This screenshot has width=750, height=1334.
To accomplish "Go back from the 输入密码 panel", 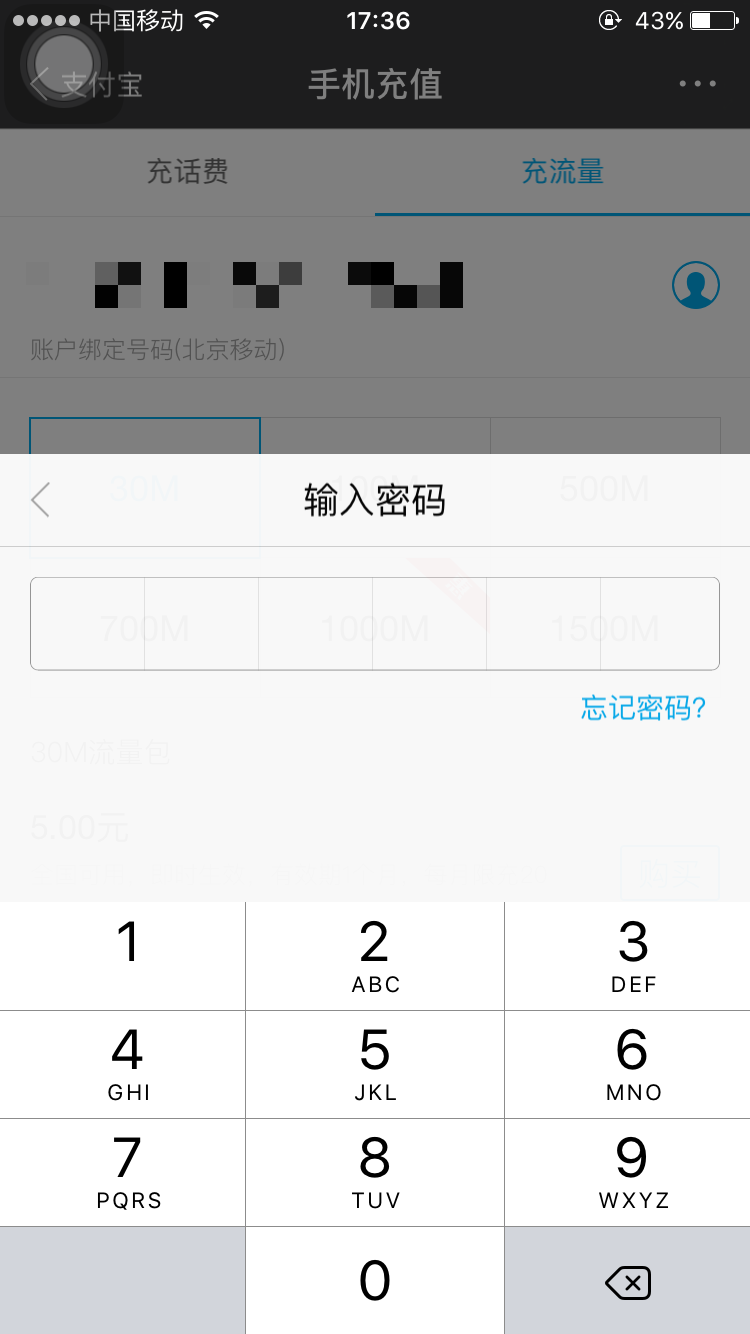I will tap(40, 500).
